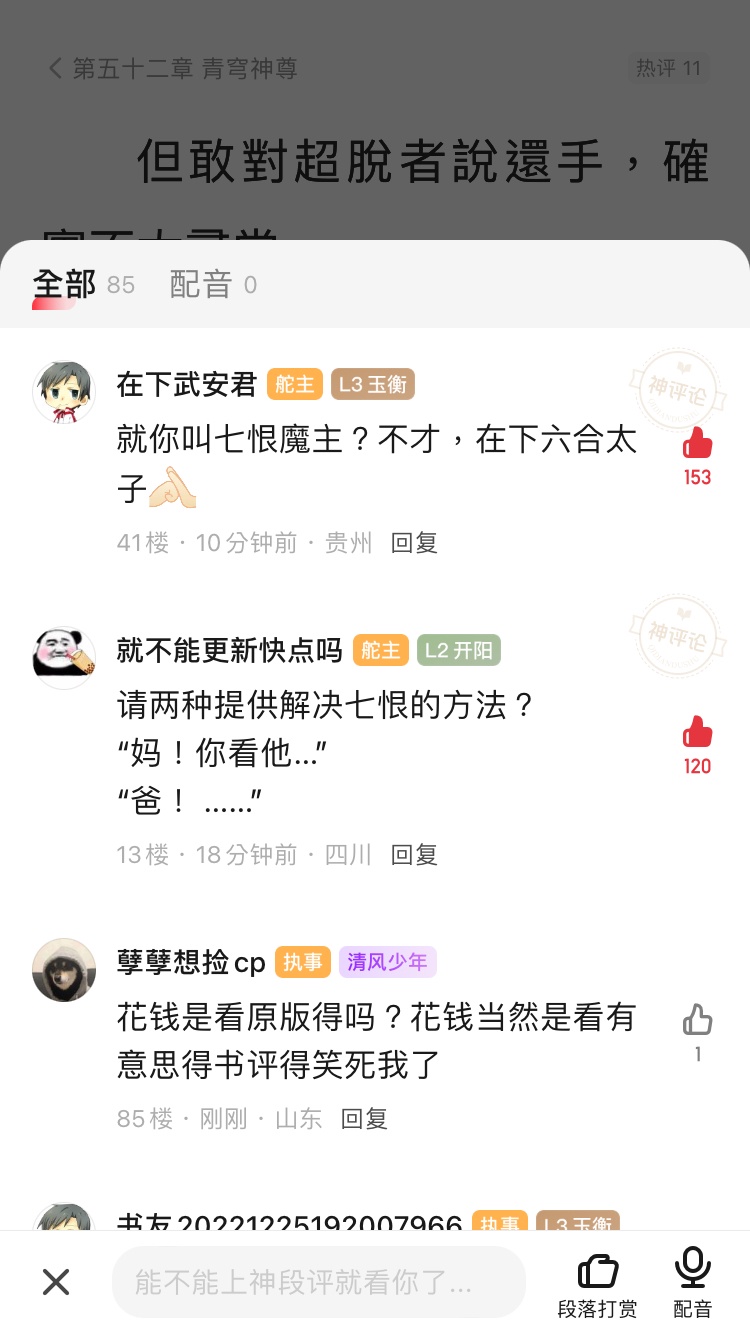Open 段落打赏 reward option

click(597, 1284)
